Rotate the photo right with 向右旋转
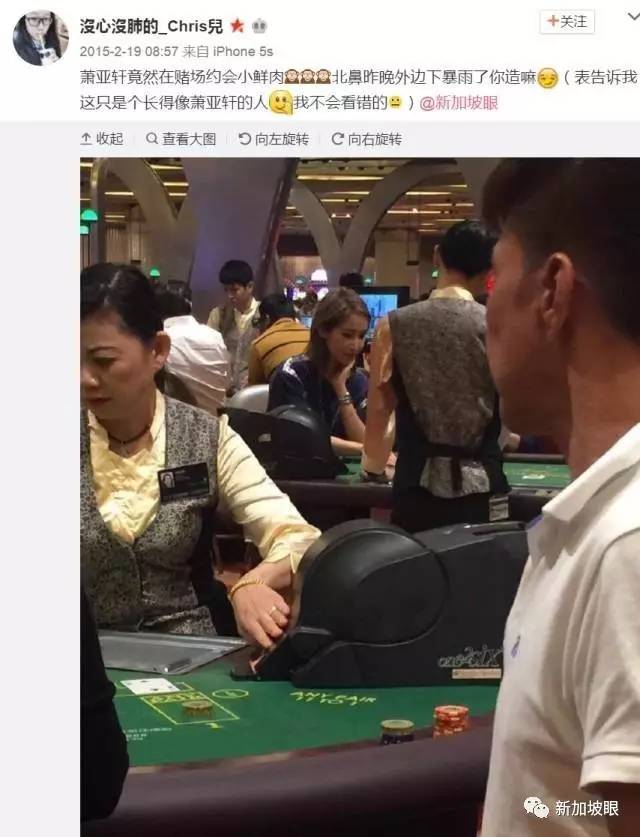Image resolution: width=640 pixels, height=837 pixels. (x=366, y=139)
